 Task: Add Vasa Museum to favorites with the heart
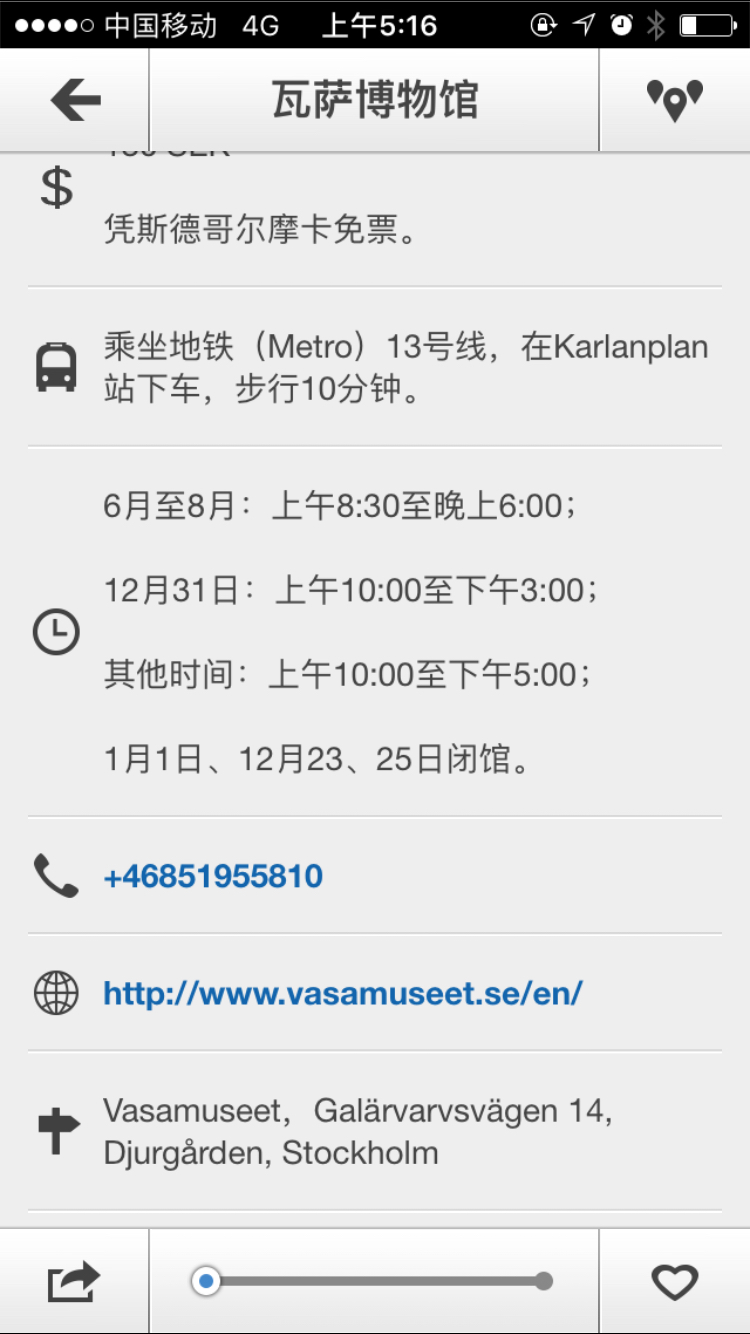tap(674, 1281)
